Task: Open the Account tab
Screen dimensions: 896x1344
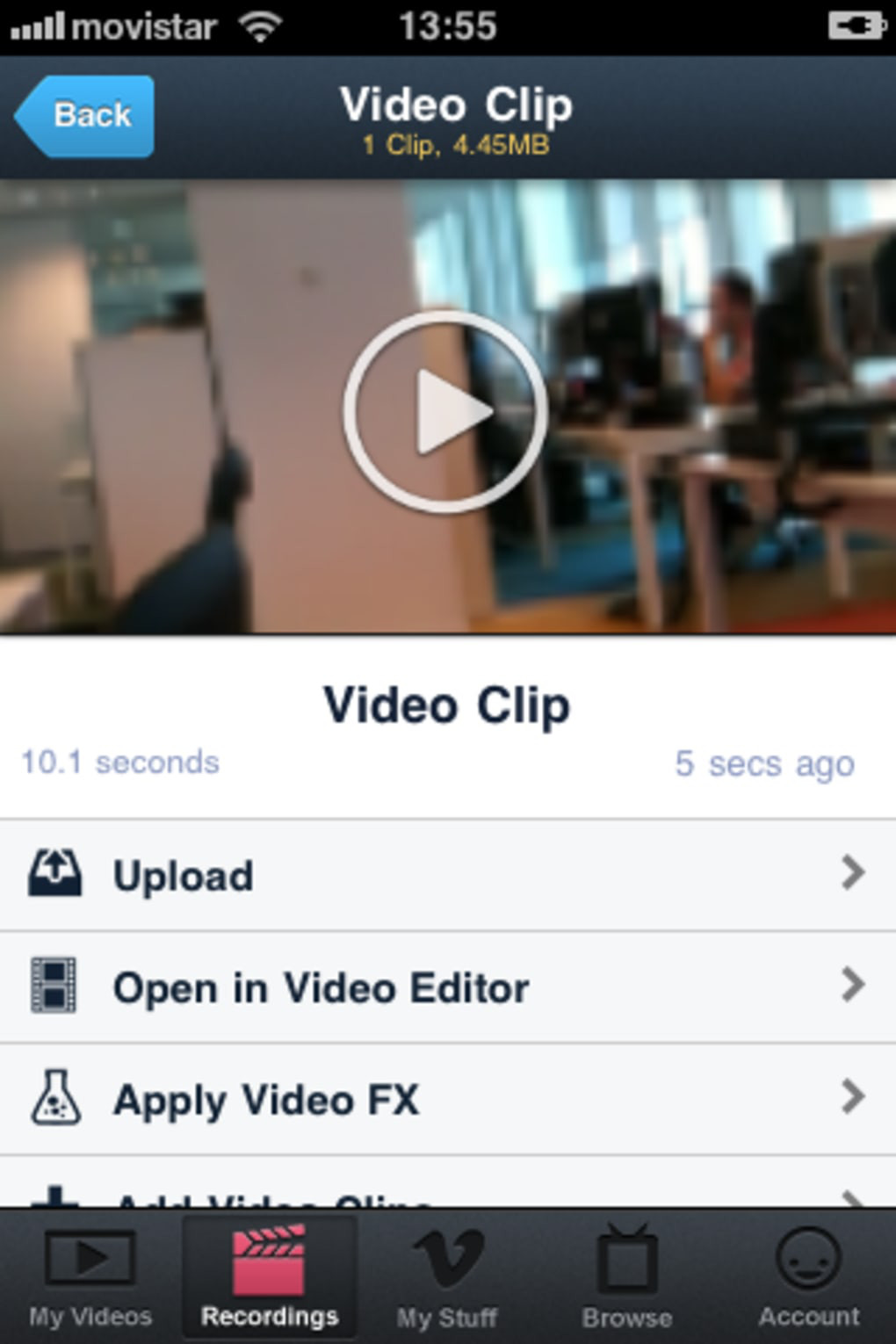Action: coord(808,1277)
